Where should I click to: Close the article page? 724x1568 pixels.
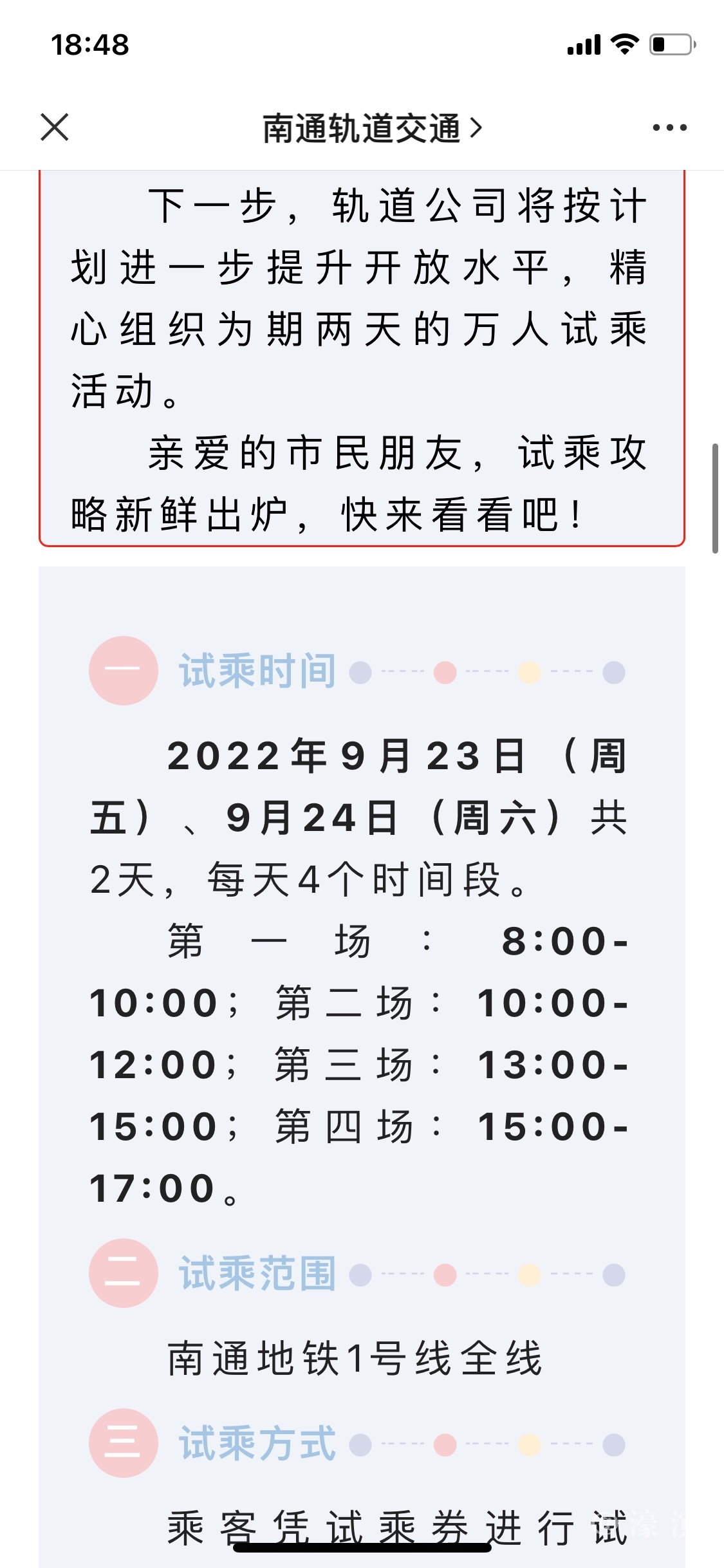tap(55, 127)
